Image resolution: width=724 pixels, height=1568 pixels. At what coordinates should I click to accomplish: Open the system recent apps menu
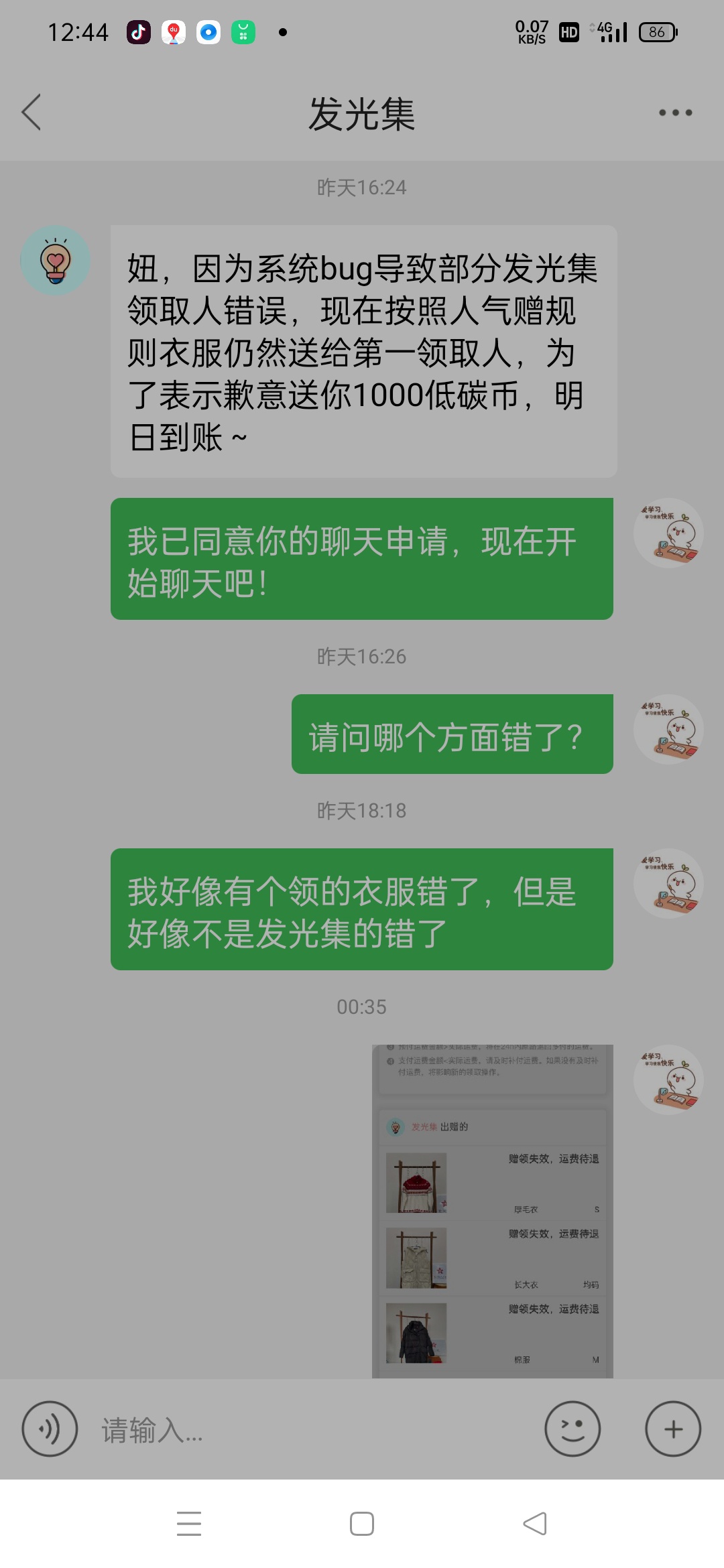(x=189, y=1523)
